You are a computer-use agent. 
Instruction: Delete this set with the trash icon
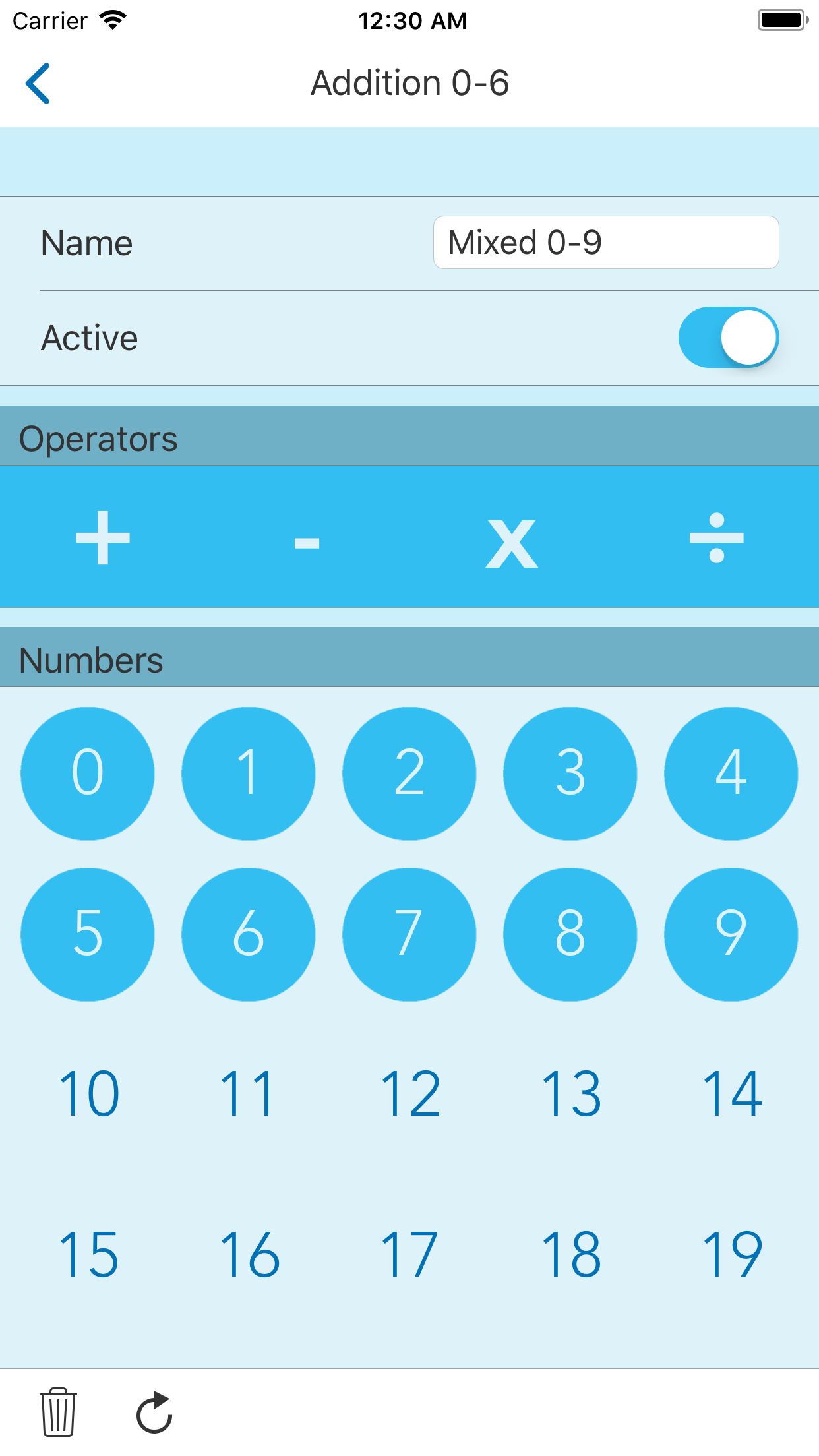point(58,1412)
